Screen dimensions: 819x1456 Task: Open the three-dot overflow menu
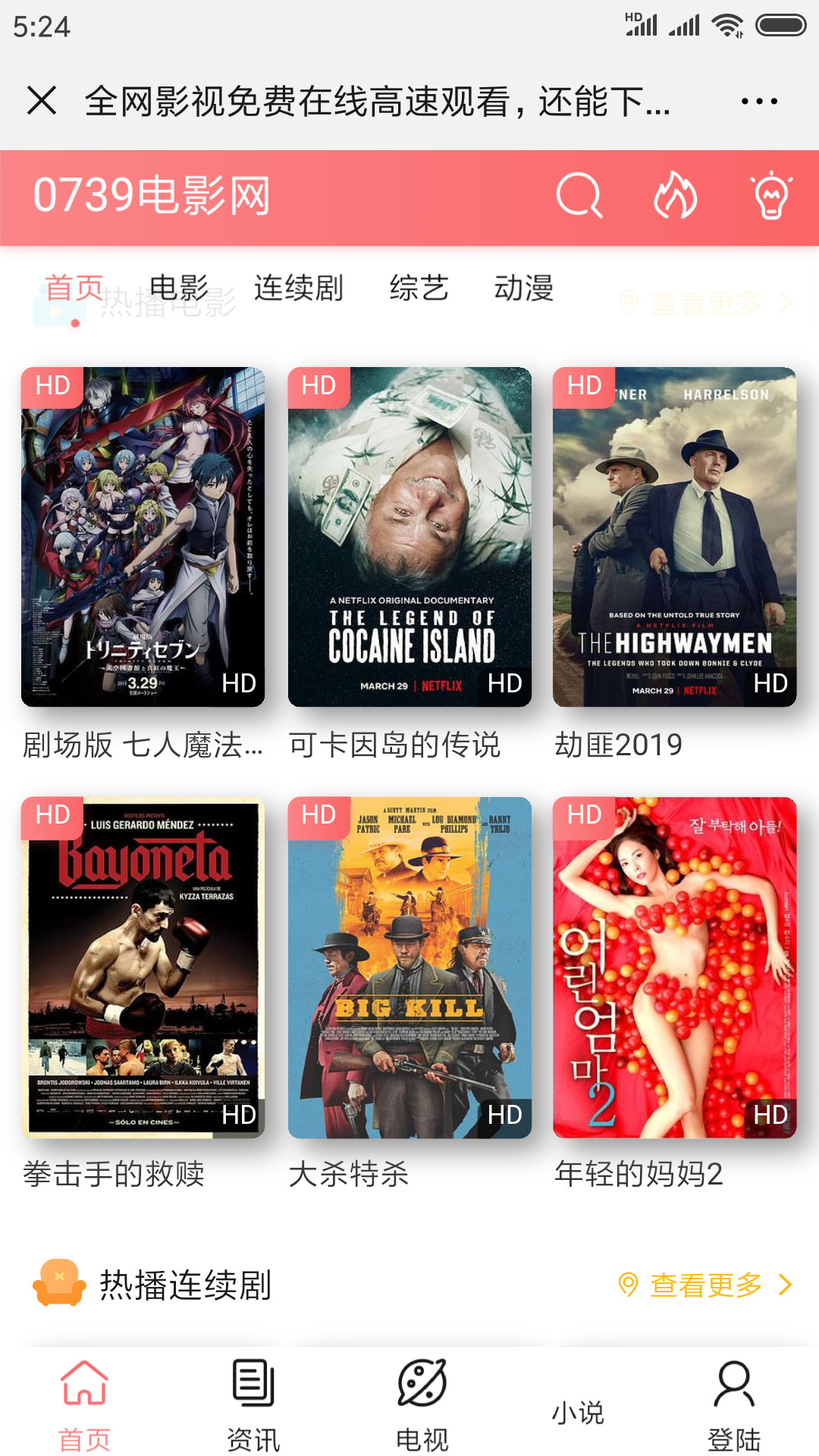coord(759,101)
